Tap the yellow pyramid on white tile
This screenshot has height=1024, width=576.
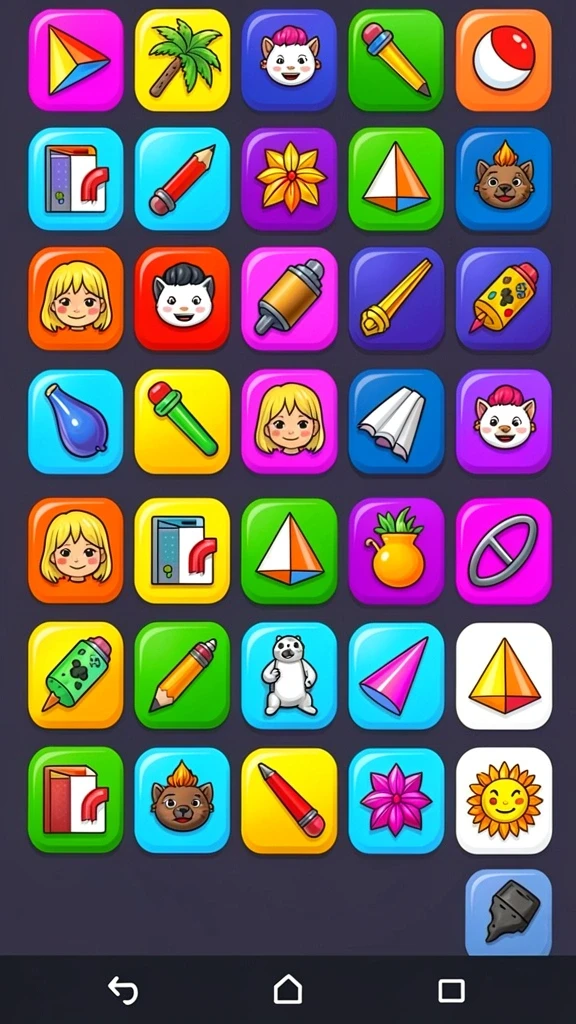coord(504,675)
